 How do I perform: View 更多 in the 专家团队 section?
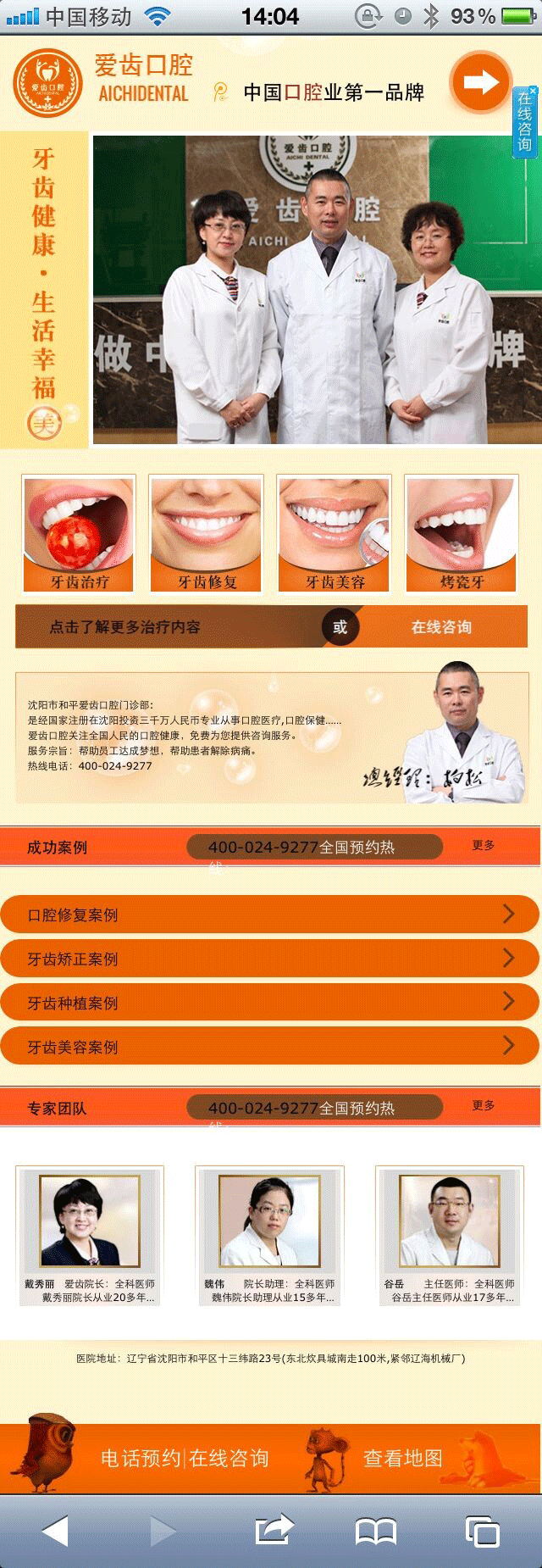click(x=484, y=1105)
